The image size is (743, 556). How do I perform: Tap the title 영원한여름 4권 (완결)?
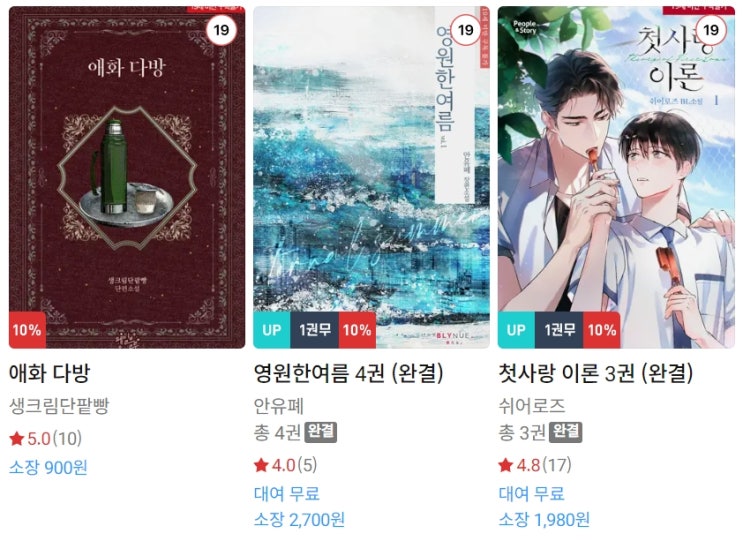349,374
